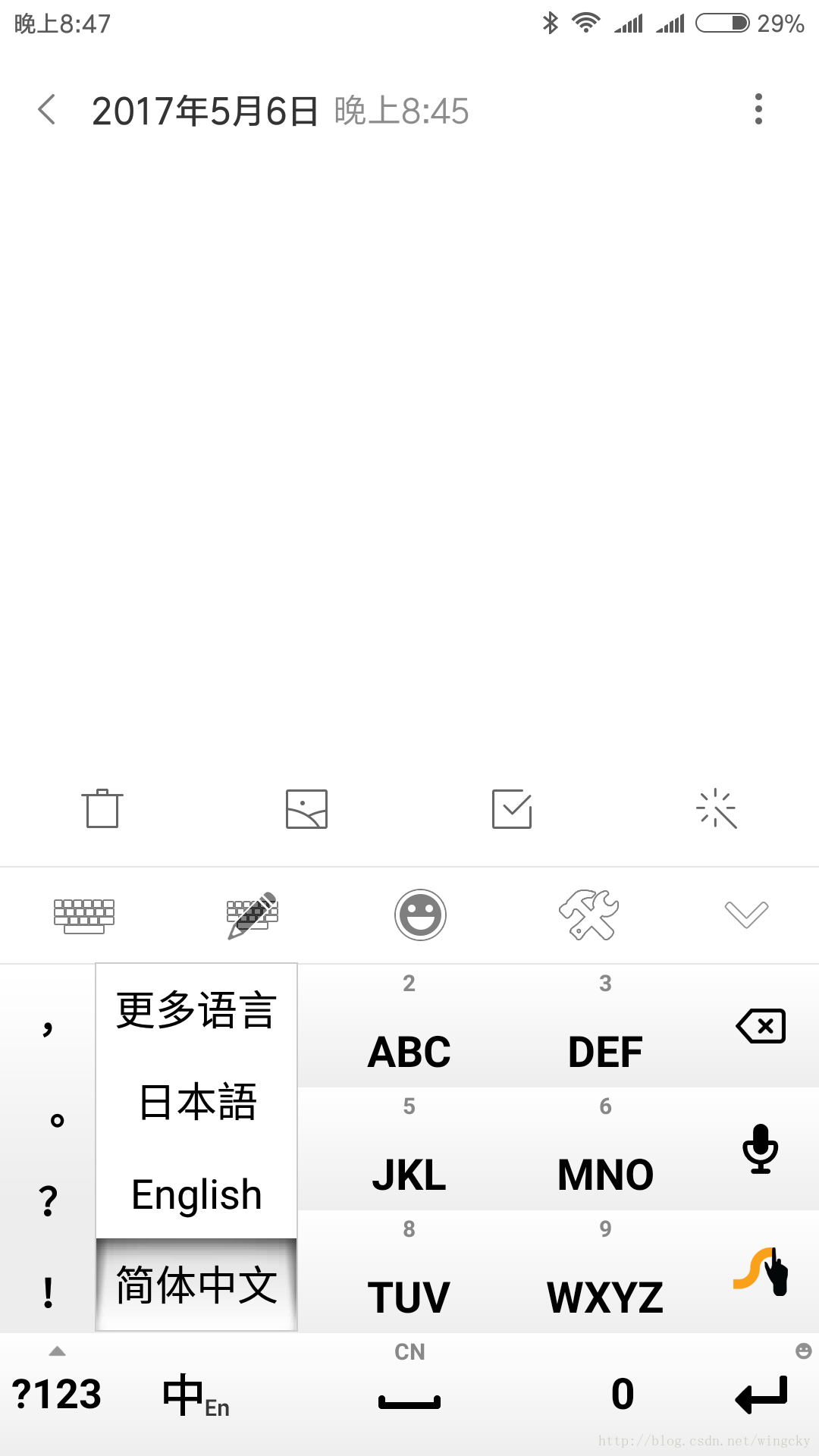Add a checklist item to the note
The image size is (819, 1456).
512,808
